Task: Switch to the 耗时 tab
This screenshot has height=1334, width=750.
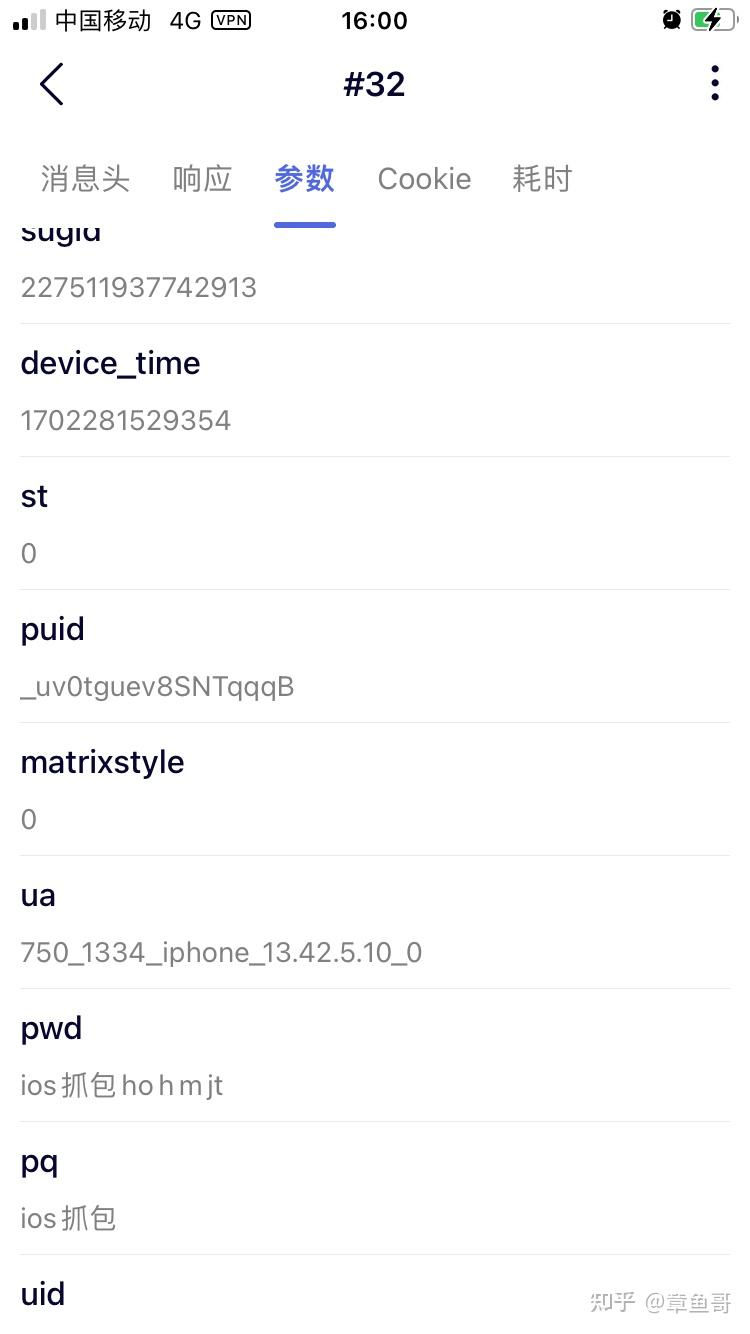Action: 542,179
